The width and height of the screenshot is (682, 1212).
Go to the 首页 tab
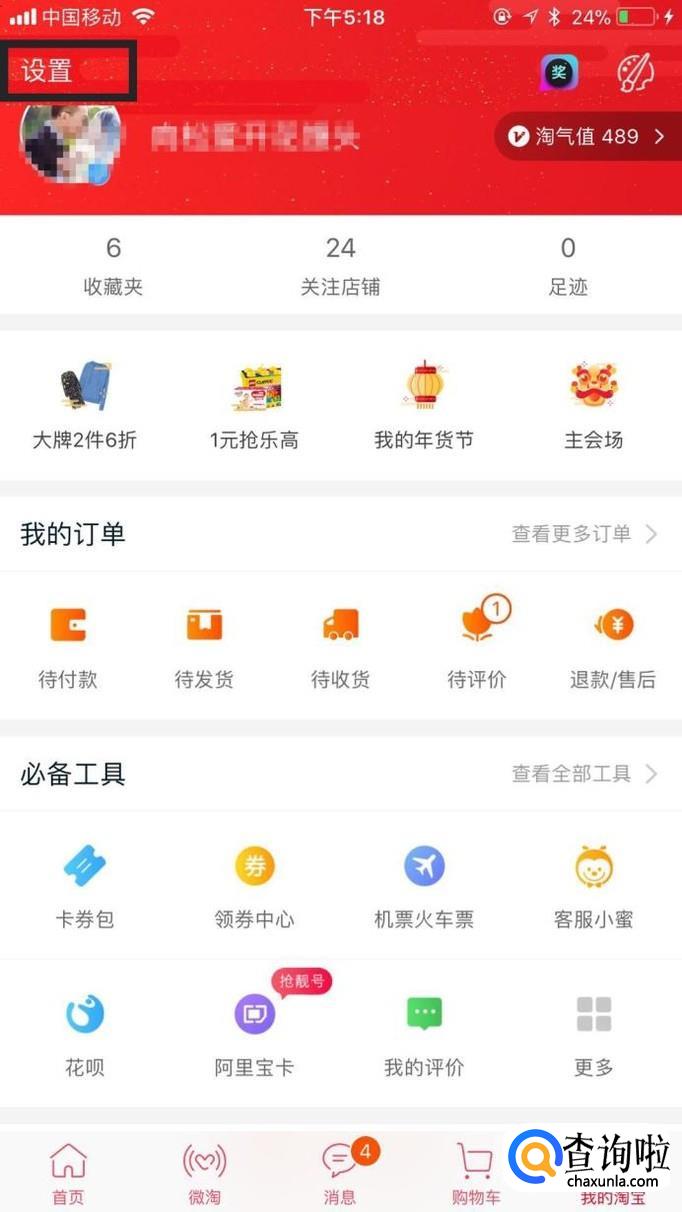pos(68,1172)
